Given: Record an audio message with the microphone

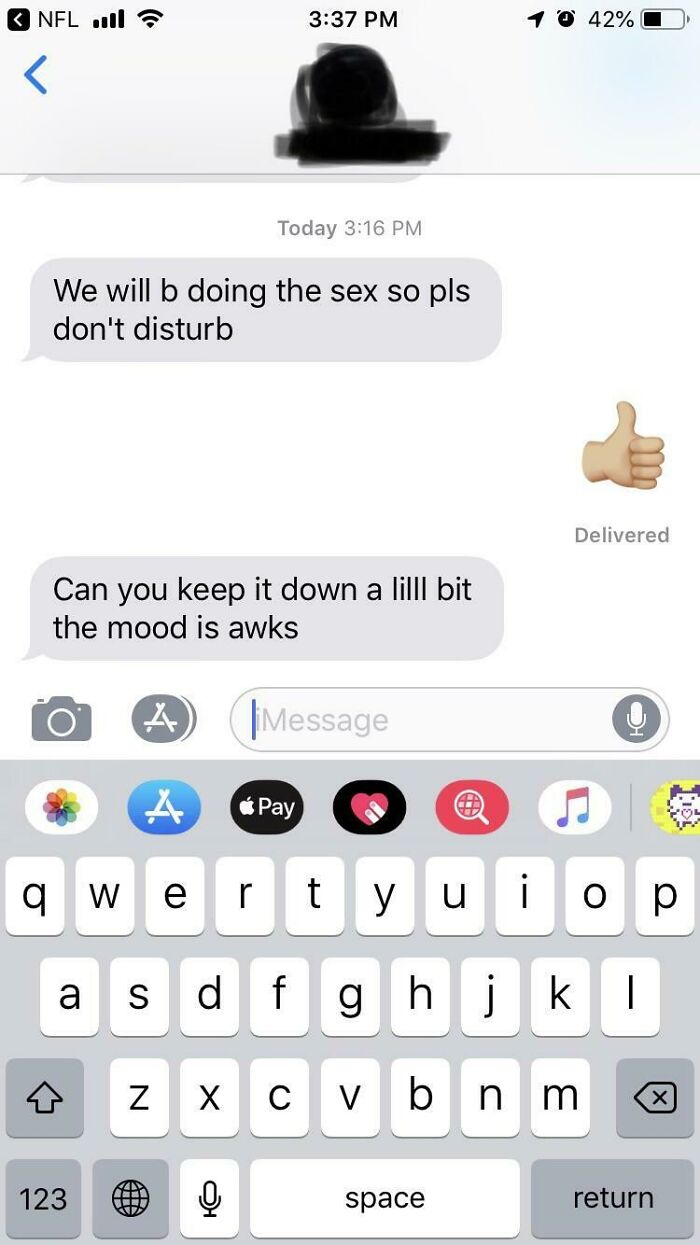Looking at the screenshot, I should point(636,719).
